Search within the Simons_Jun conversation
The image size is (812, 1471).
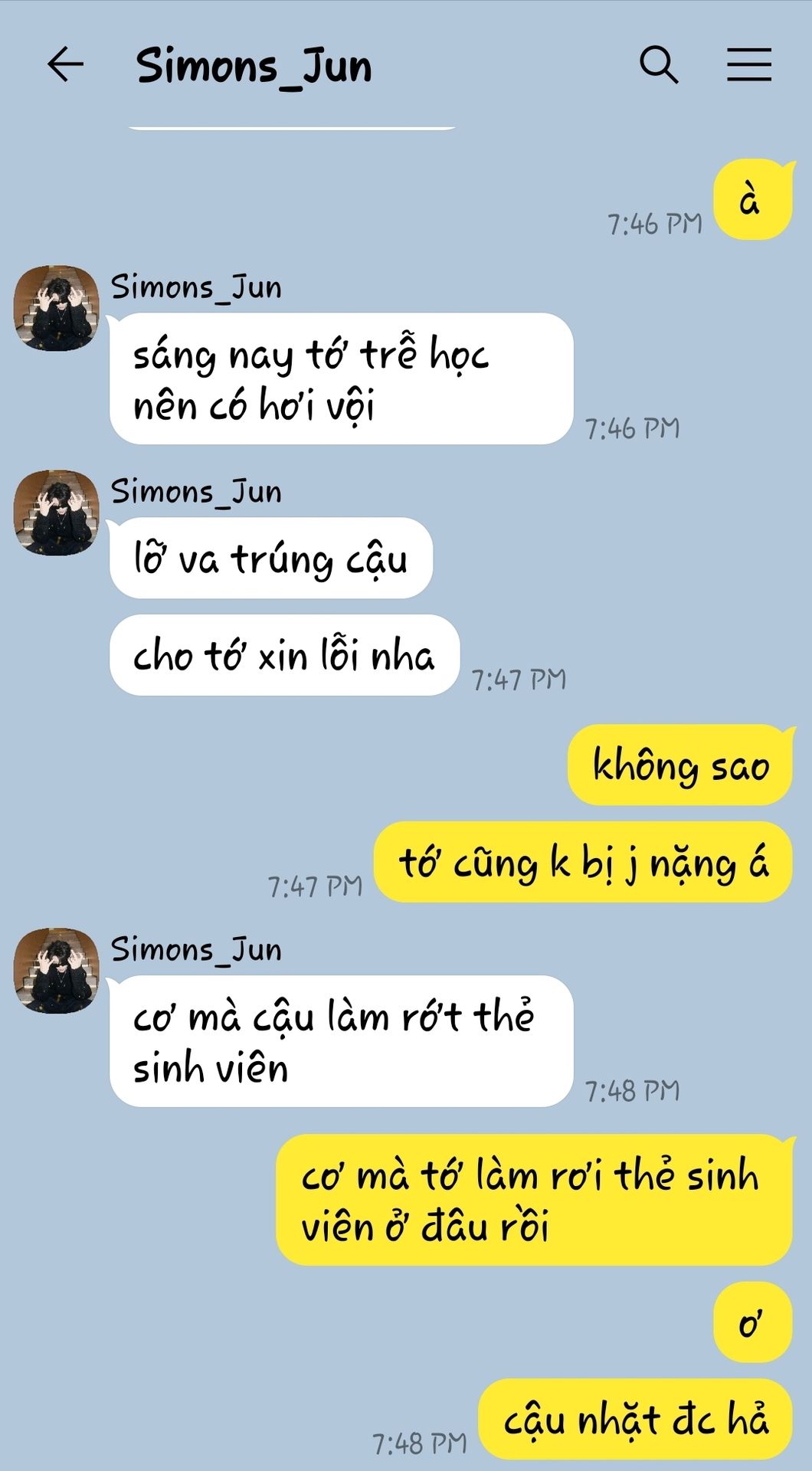(659, 64)
